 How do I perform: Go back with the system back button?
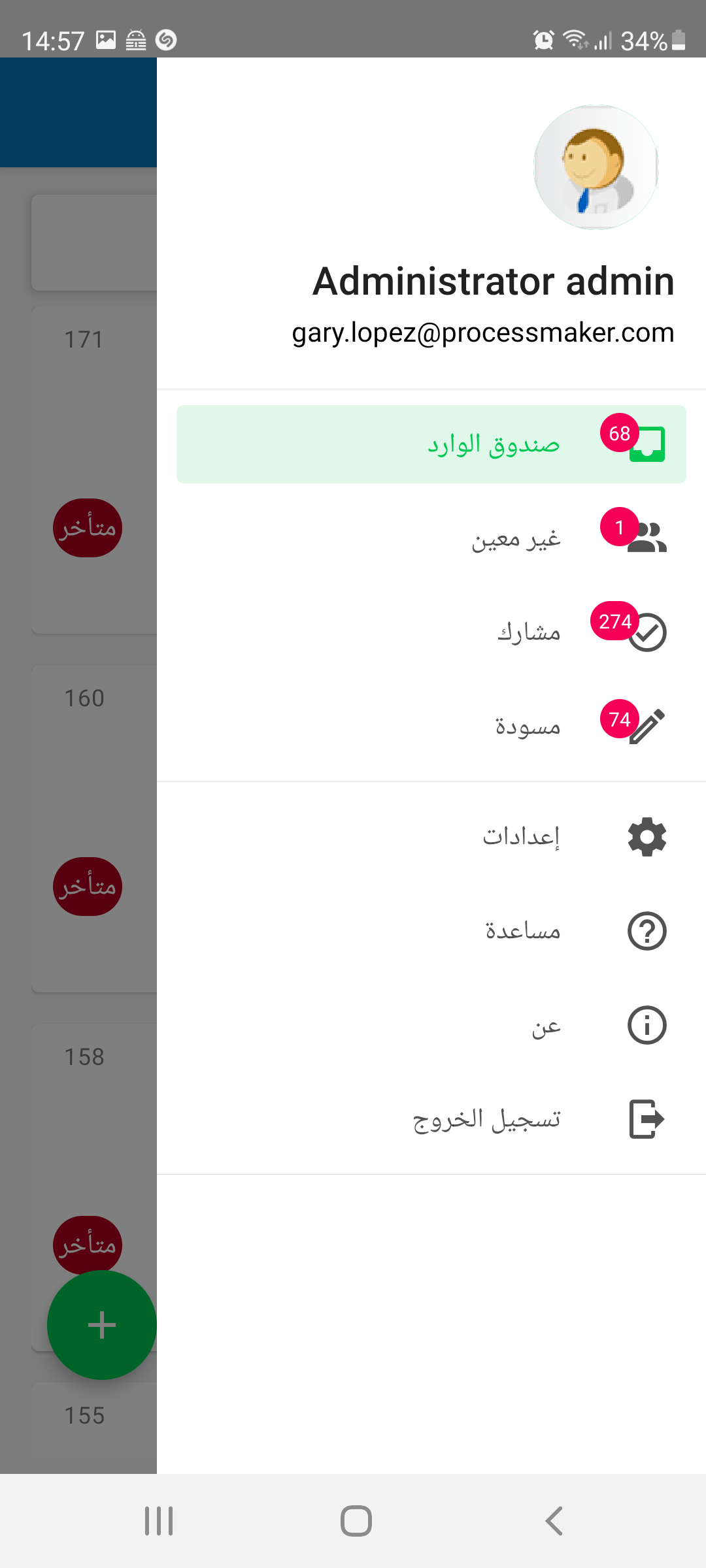tap(554, 1521)
